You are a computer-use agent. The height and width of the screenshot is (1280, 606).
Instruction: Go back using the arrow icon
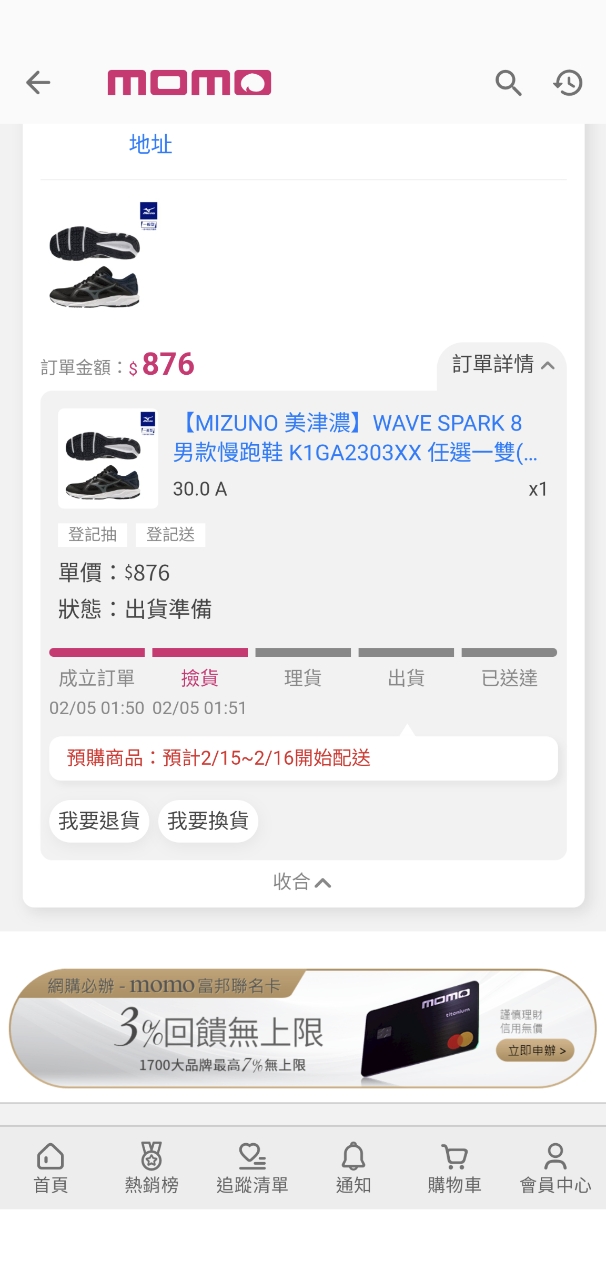click(x=38, y=83)
